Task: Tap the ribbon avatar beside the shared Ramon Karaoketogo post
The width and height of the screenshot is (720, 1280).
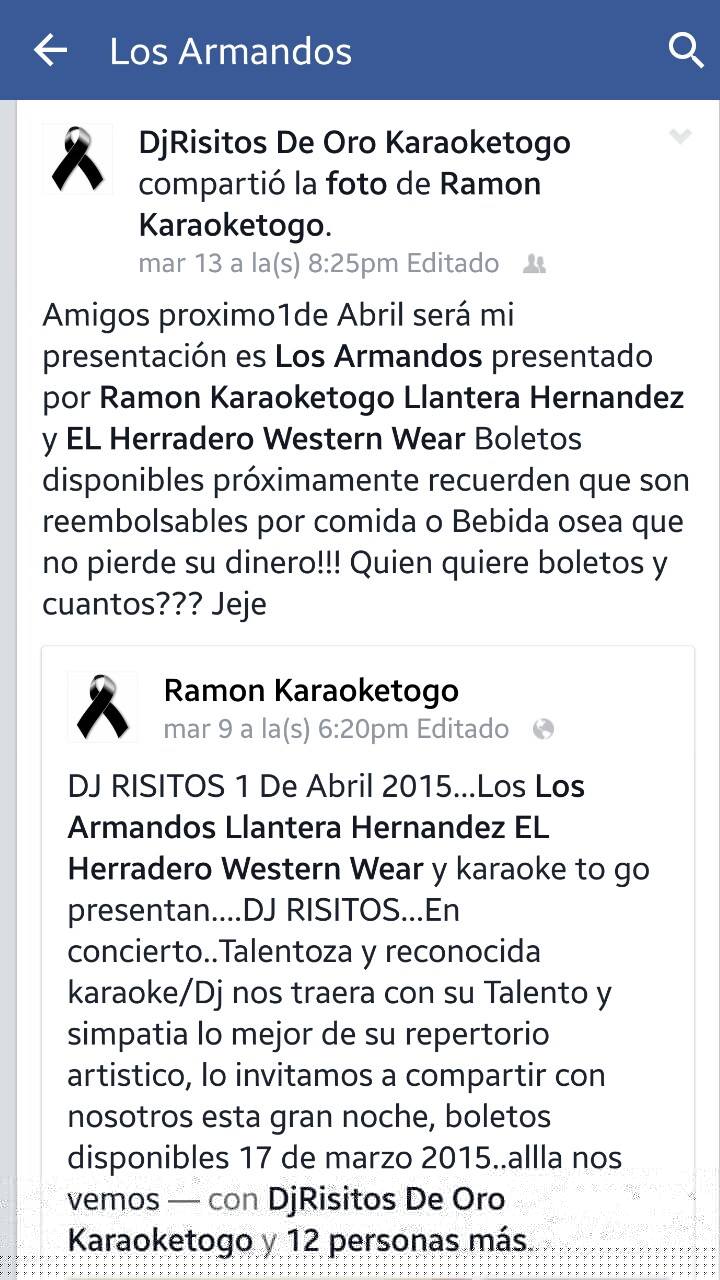Action: click(x=102, y=706)
